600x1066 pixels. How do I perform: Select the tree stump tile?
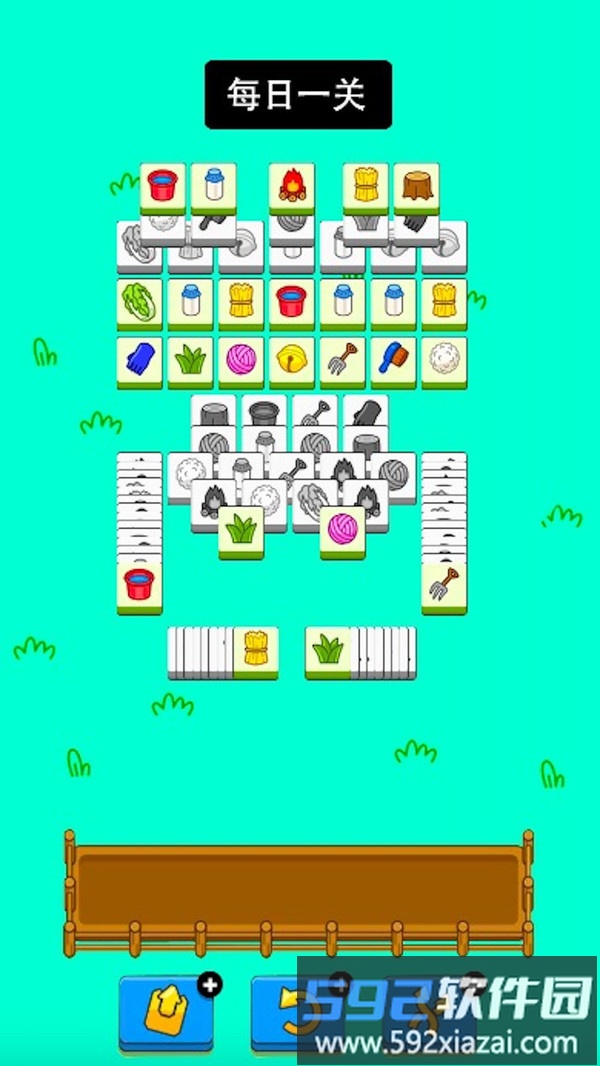click(416, 185)
